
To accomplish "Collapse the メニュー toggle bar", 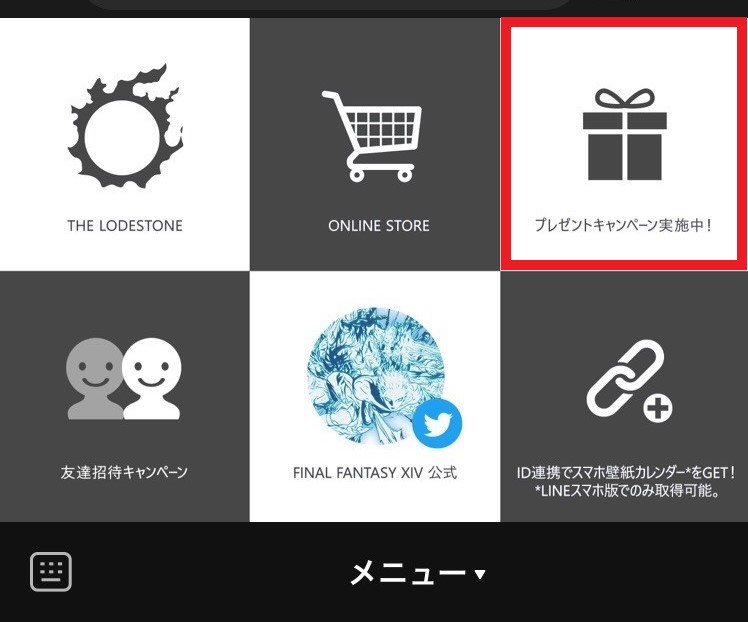I will (x=416, y=573).
